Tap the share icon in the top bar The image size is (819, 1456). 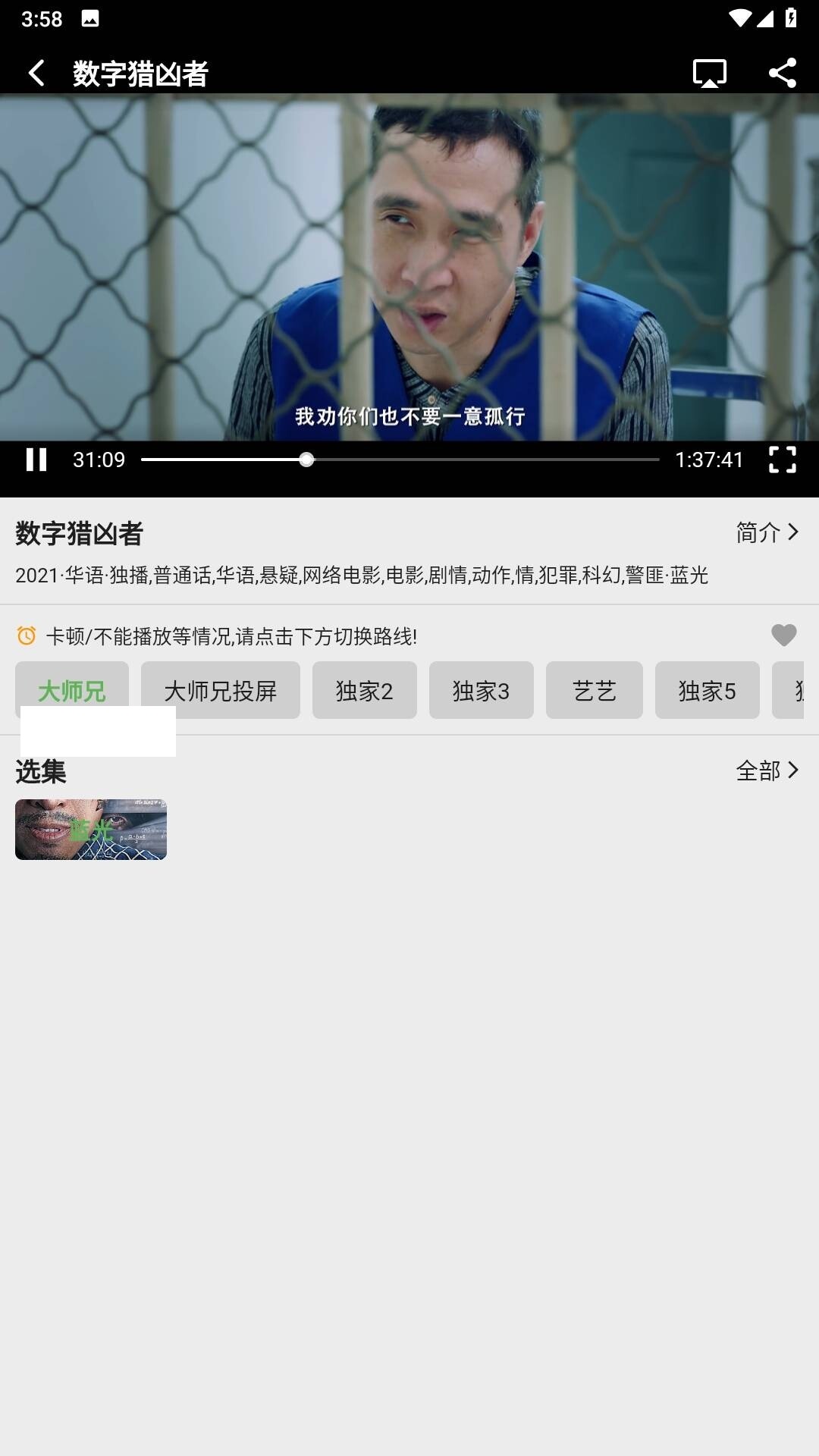pos(783,73)
